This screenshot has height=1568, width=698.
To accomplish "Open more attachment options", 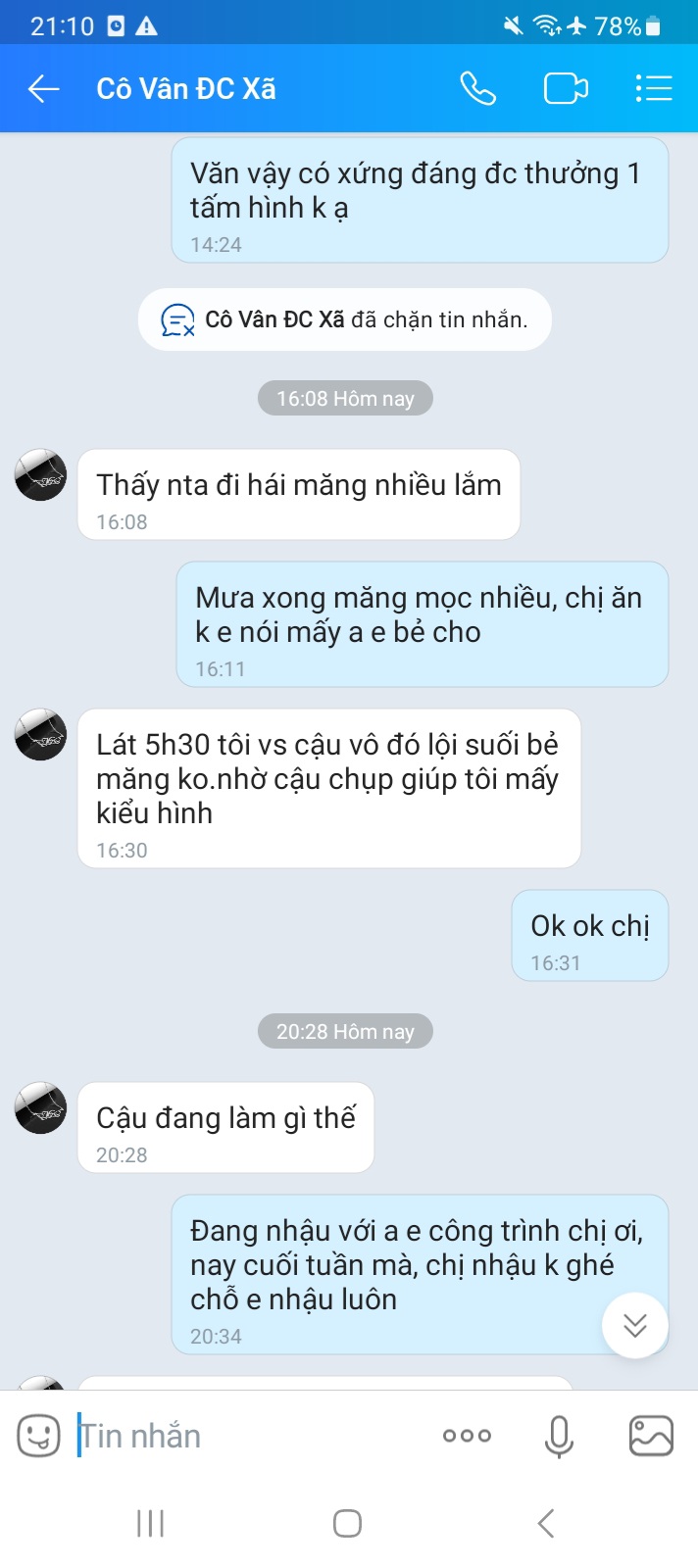I will 467,1437.
